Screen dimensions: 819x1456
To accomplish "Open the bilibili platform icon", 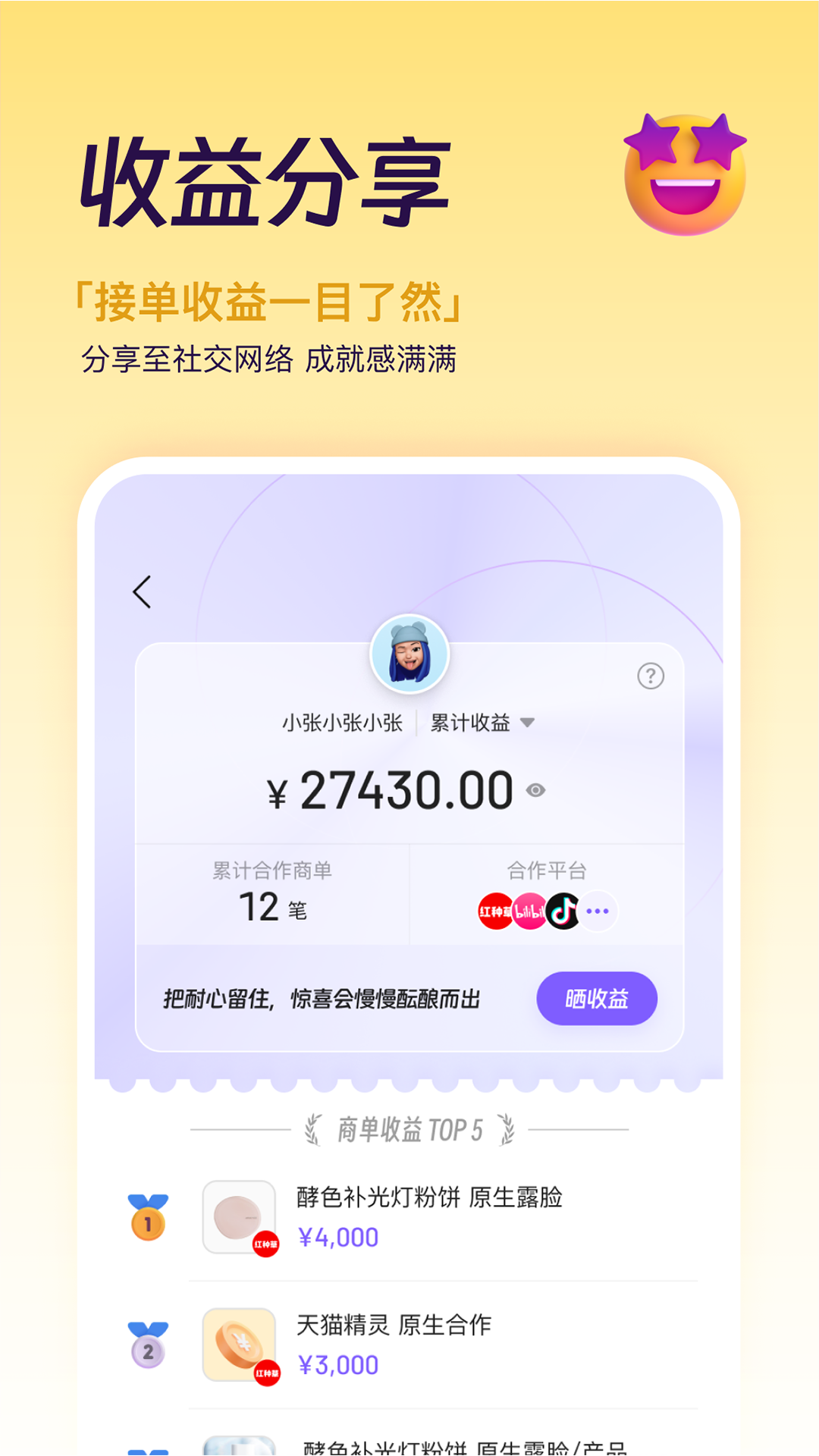I will click(530, 911).
